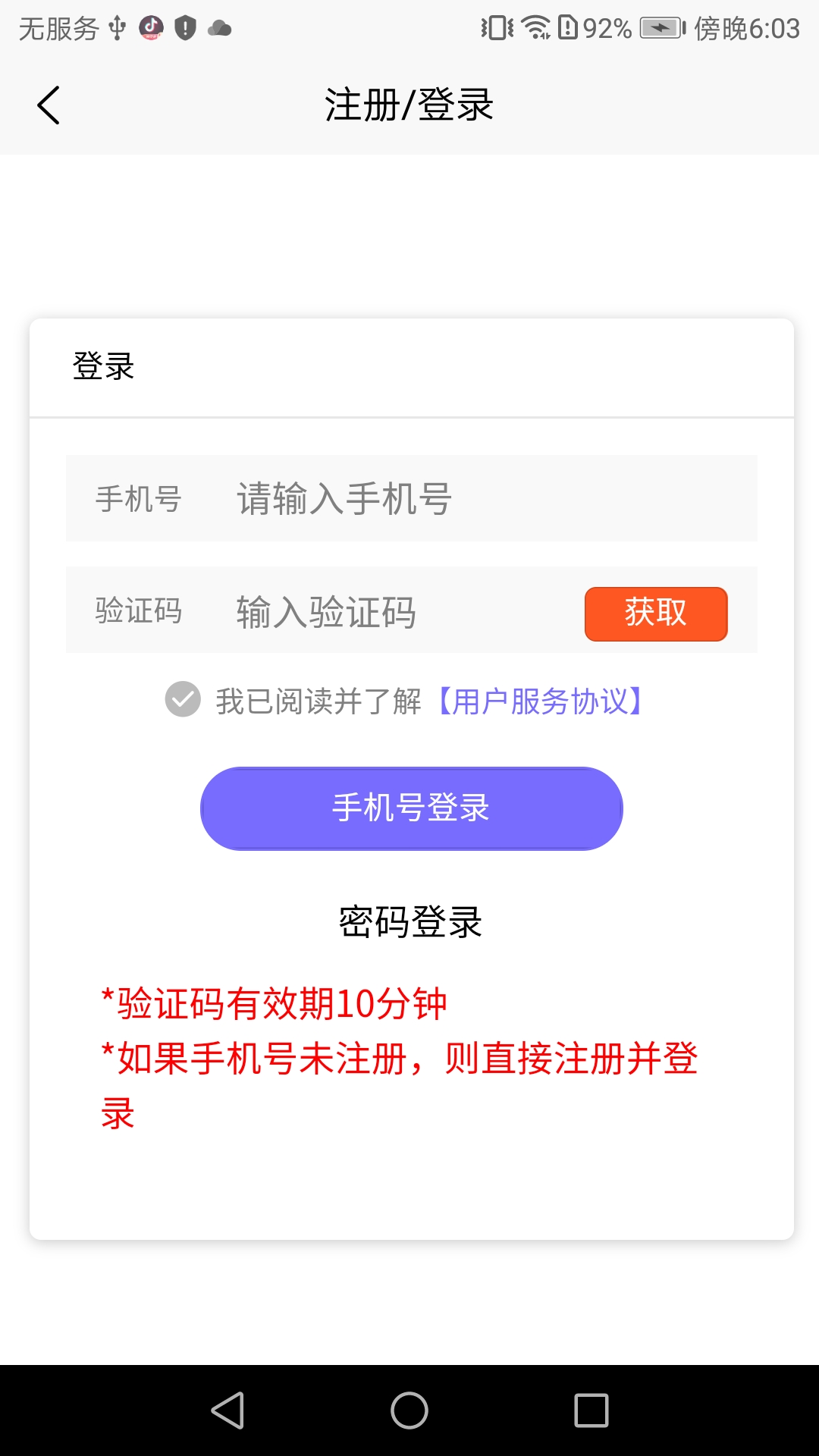
Task: Switch to 密码登录 password login
Action: 410,922
